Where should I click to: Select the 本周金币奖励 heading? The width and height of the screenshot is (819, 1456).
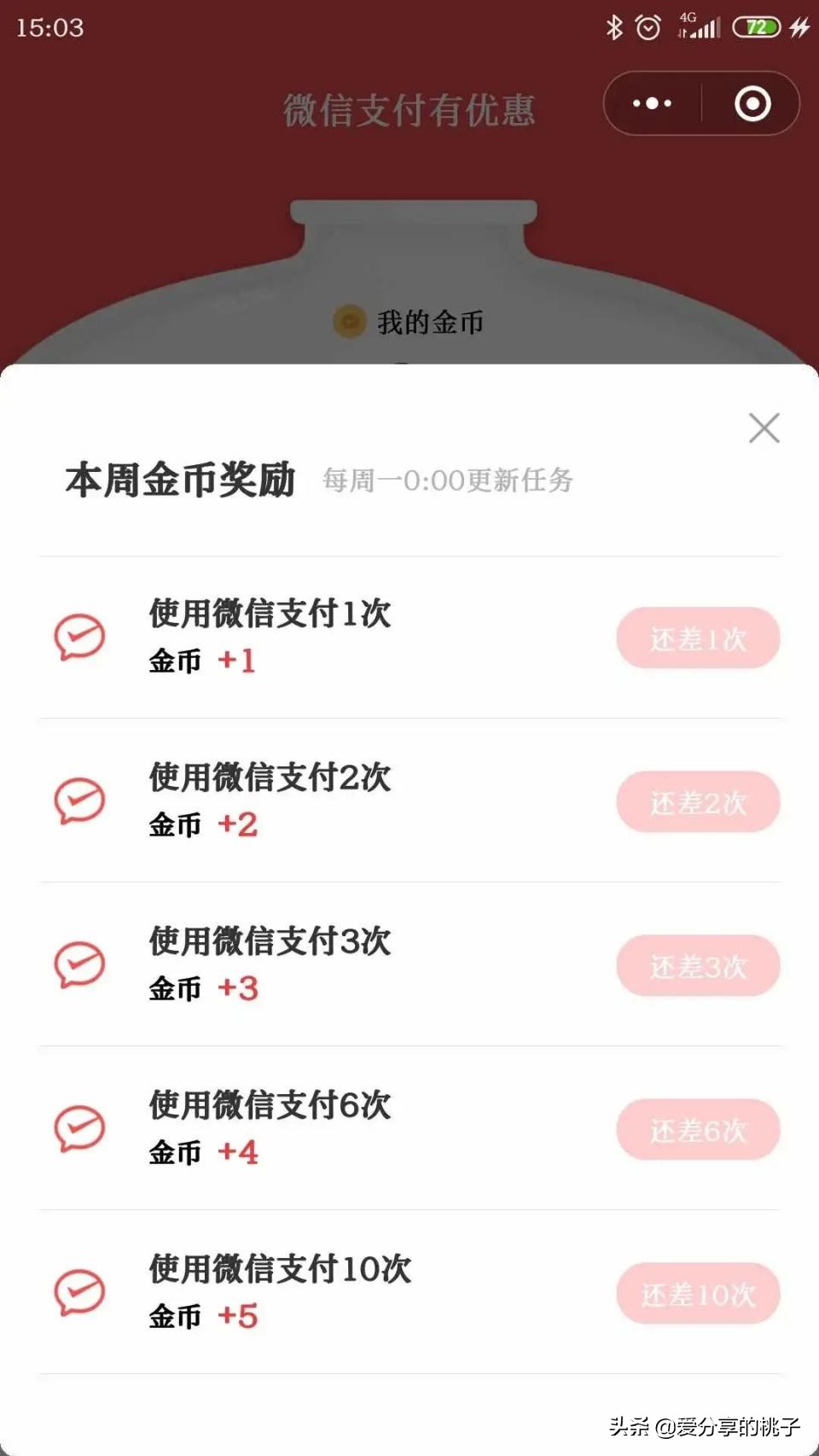pos(180,480)
